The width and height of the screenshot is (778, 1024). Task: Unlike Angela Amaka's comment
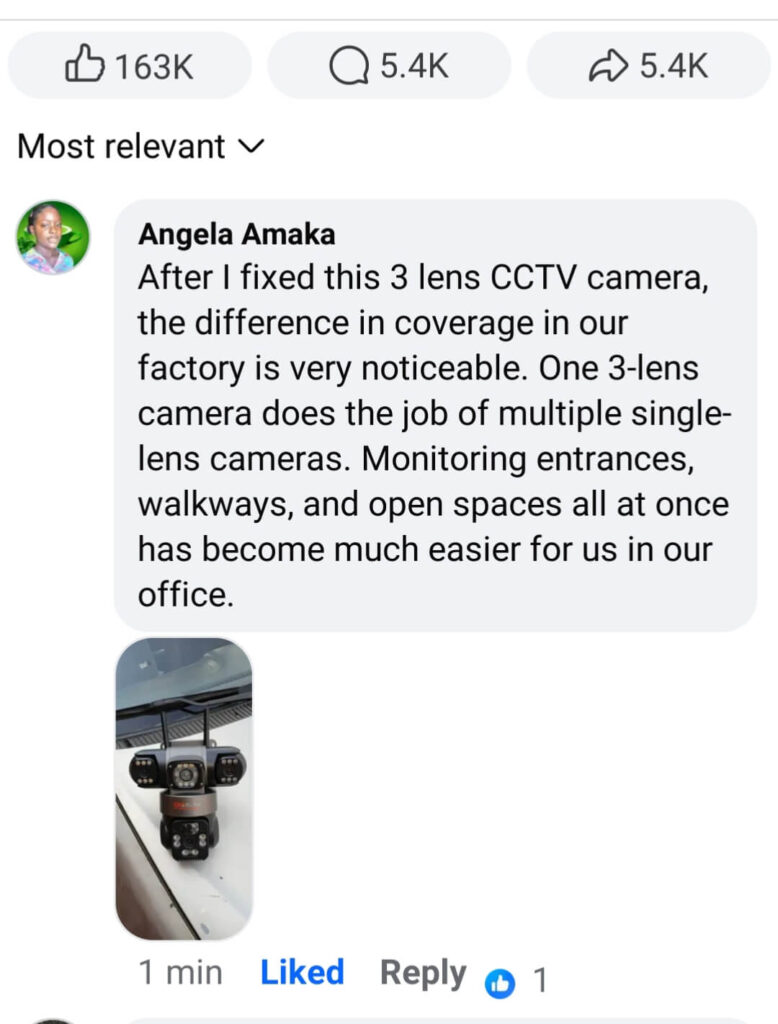pyautogui.click(x=302, y=972)
